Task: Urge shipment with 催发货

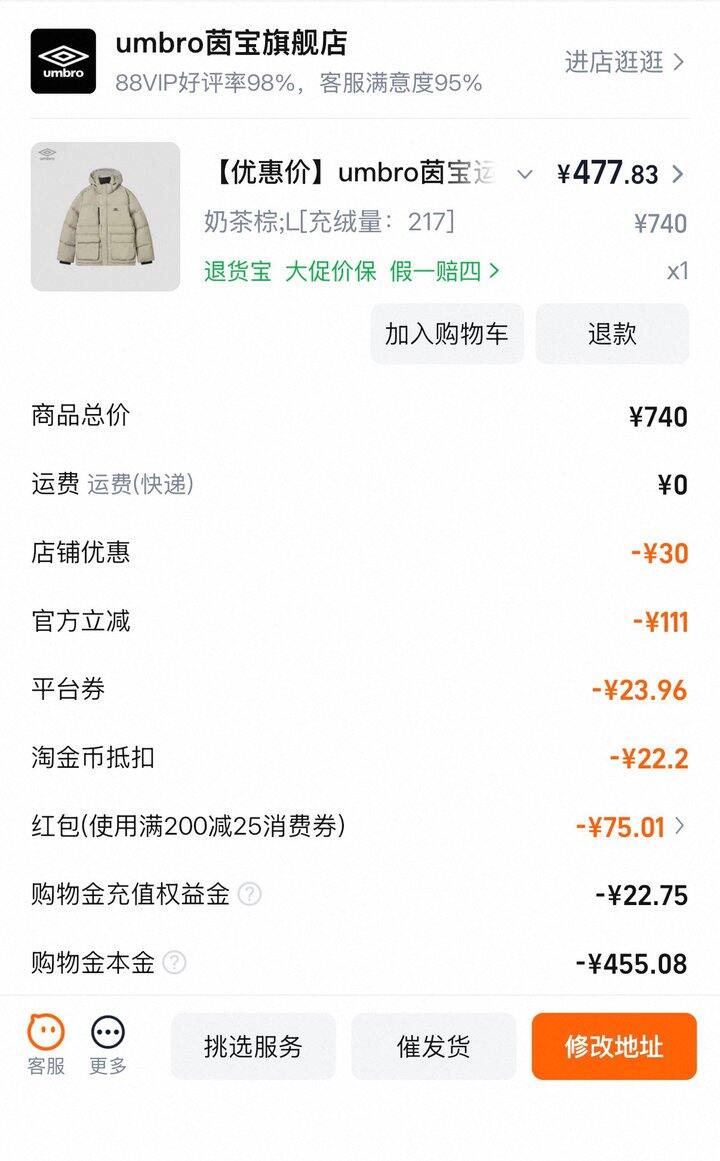Action: point(433,1047)
